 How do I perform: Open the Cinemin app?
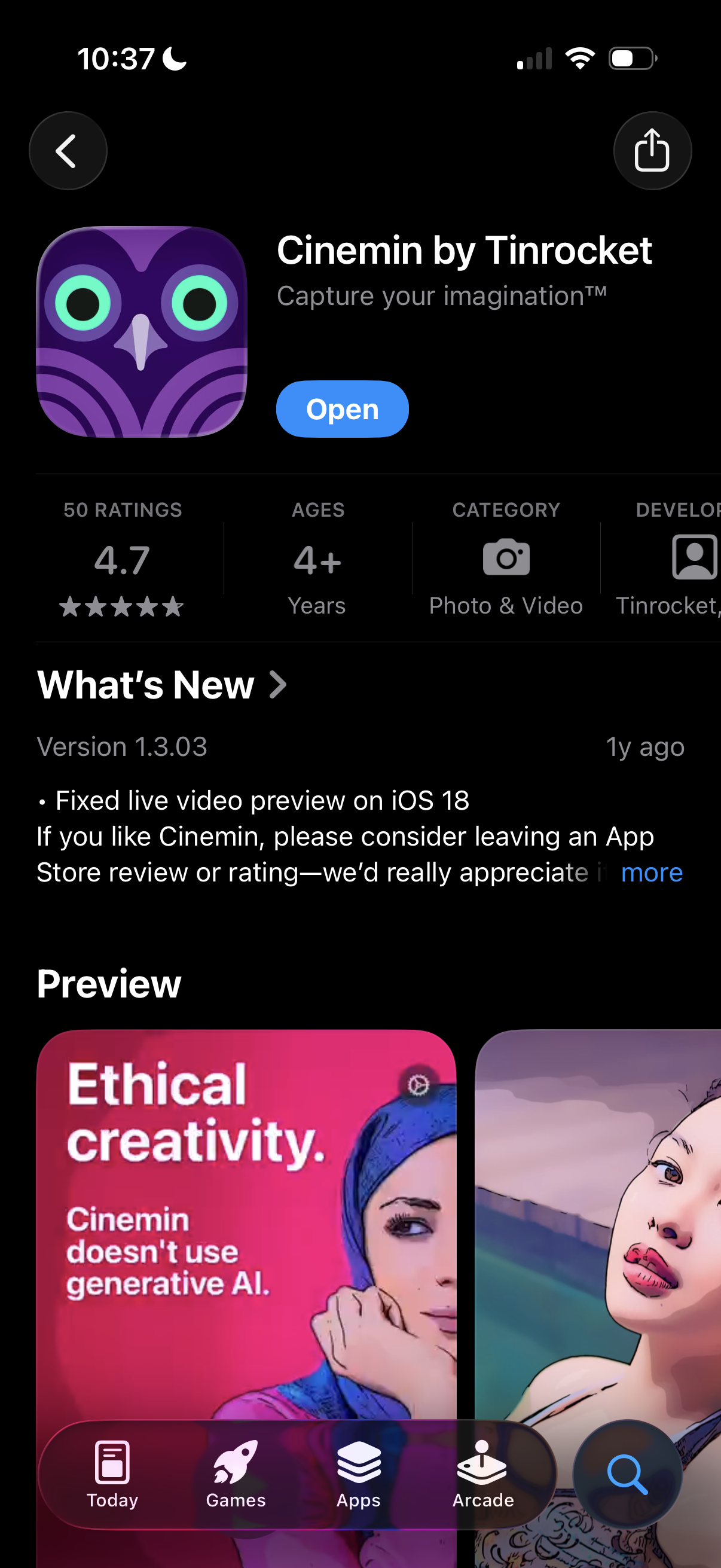click(342, 409)
